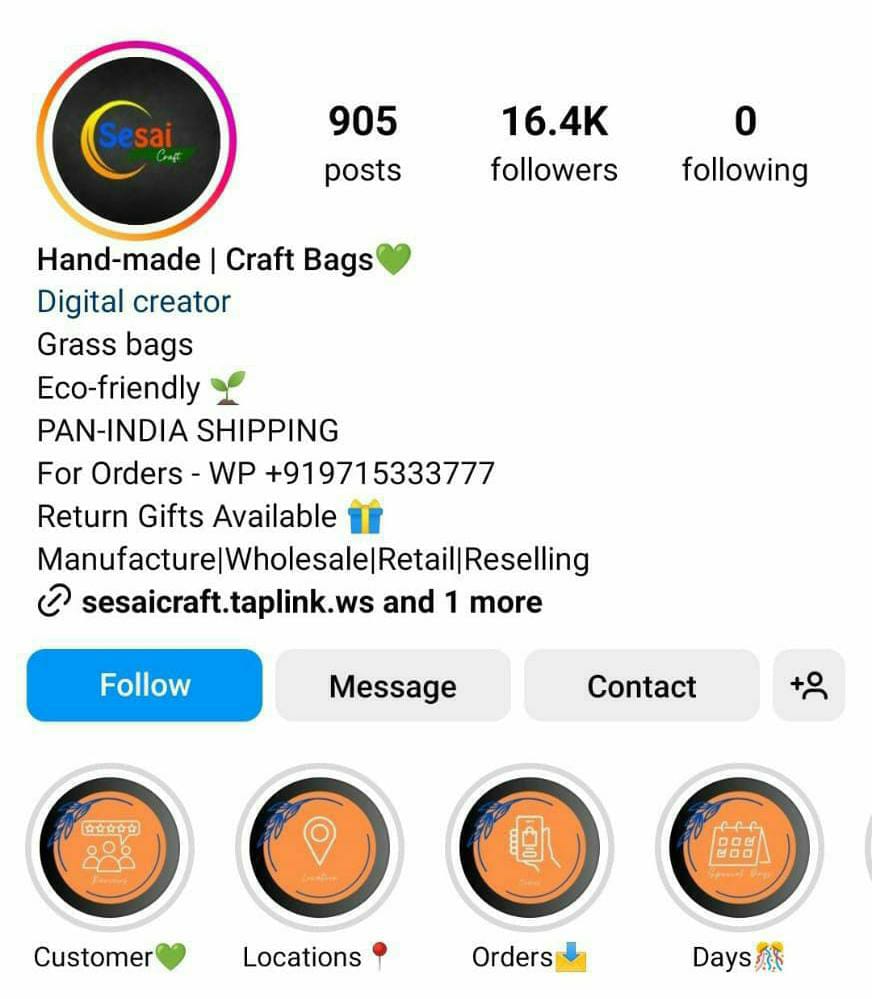The image size is (872, 999).
Task: Open the Customer story highlight
Action: pos(109,848)
